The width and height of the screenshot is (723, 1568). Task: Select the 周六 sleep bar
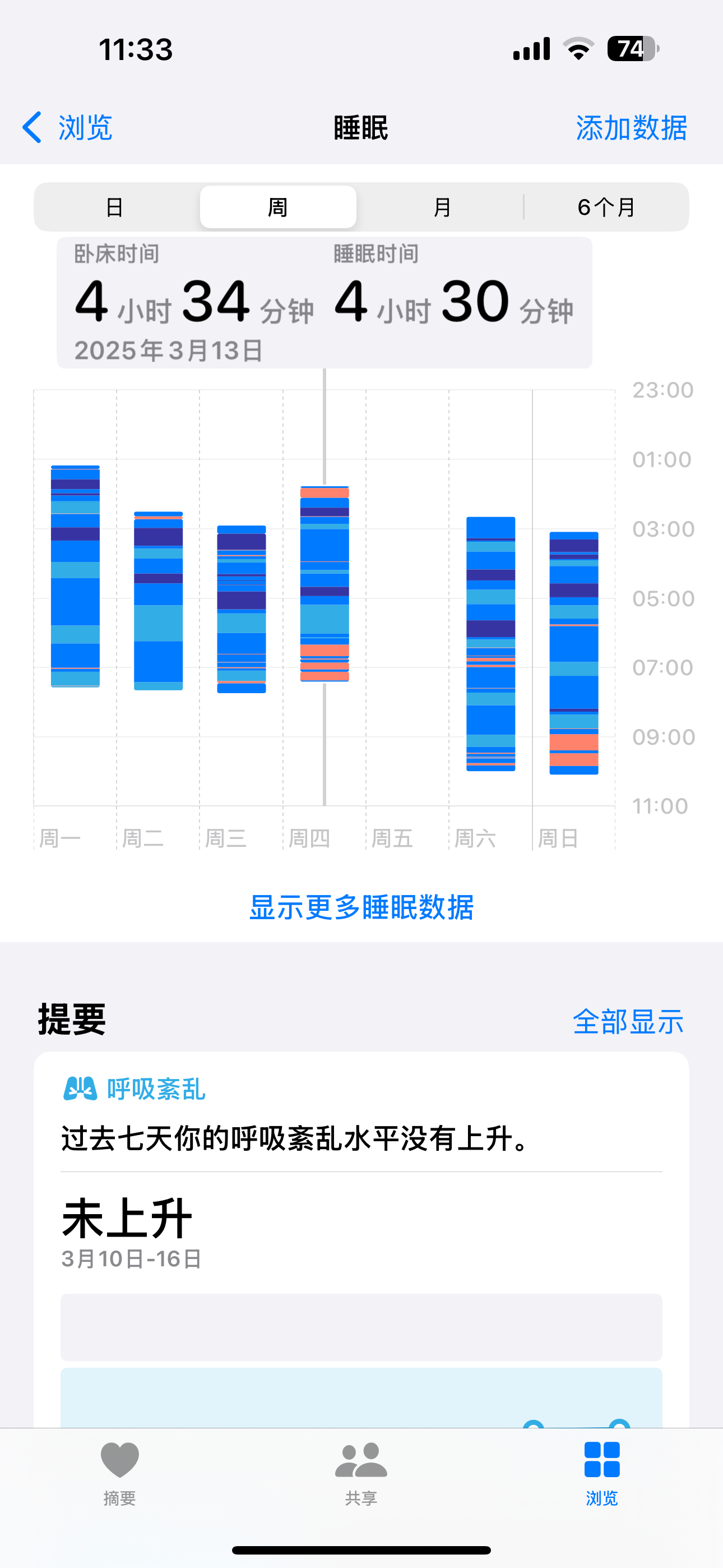[490, 643]
